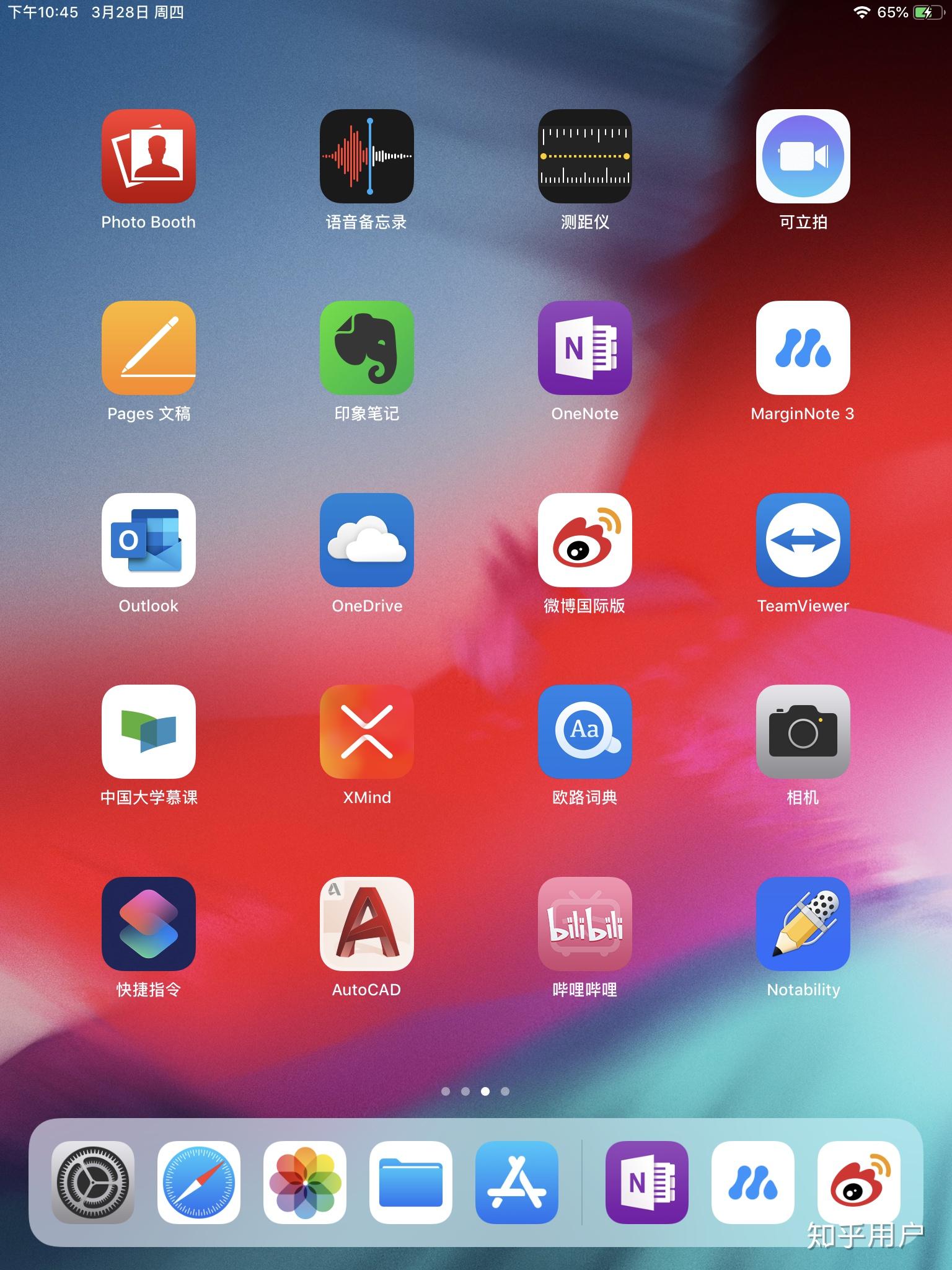Open 欧路词典 dictionary app

coord(585,732)
